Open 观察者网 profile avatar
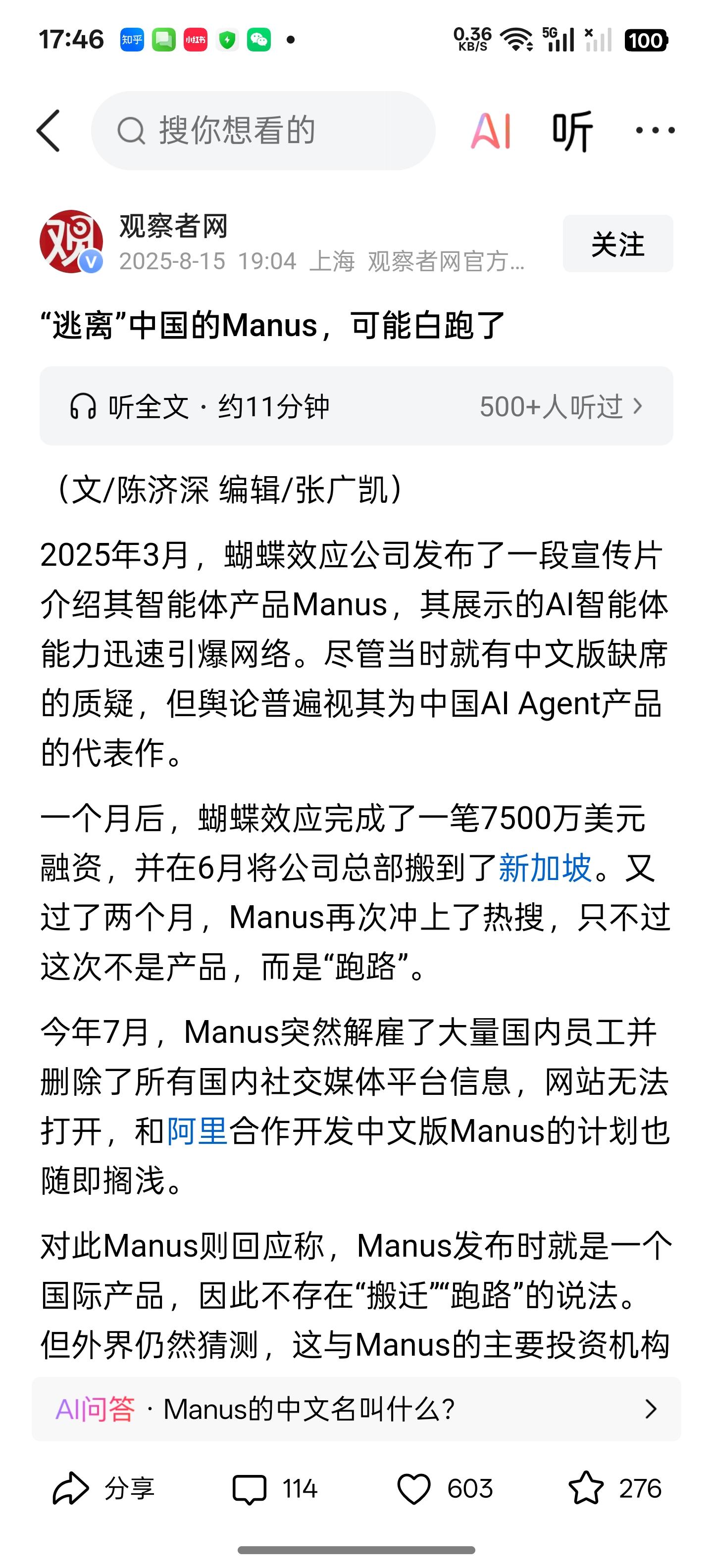713x1568 pixels. [71, 242]
